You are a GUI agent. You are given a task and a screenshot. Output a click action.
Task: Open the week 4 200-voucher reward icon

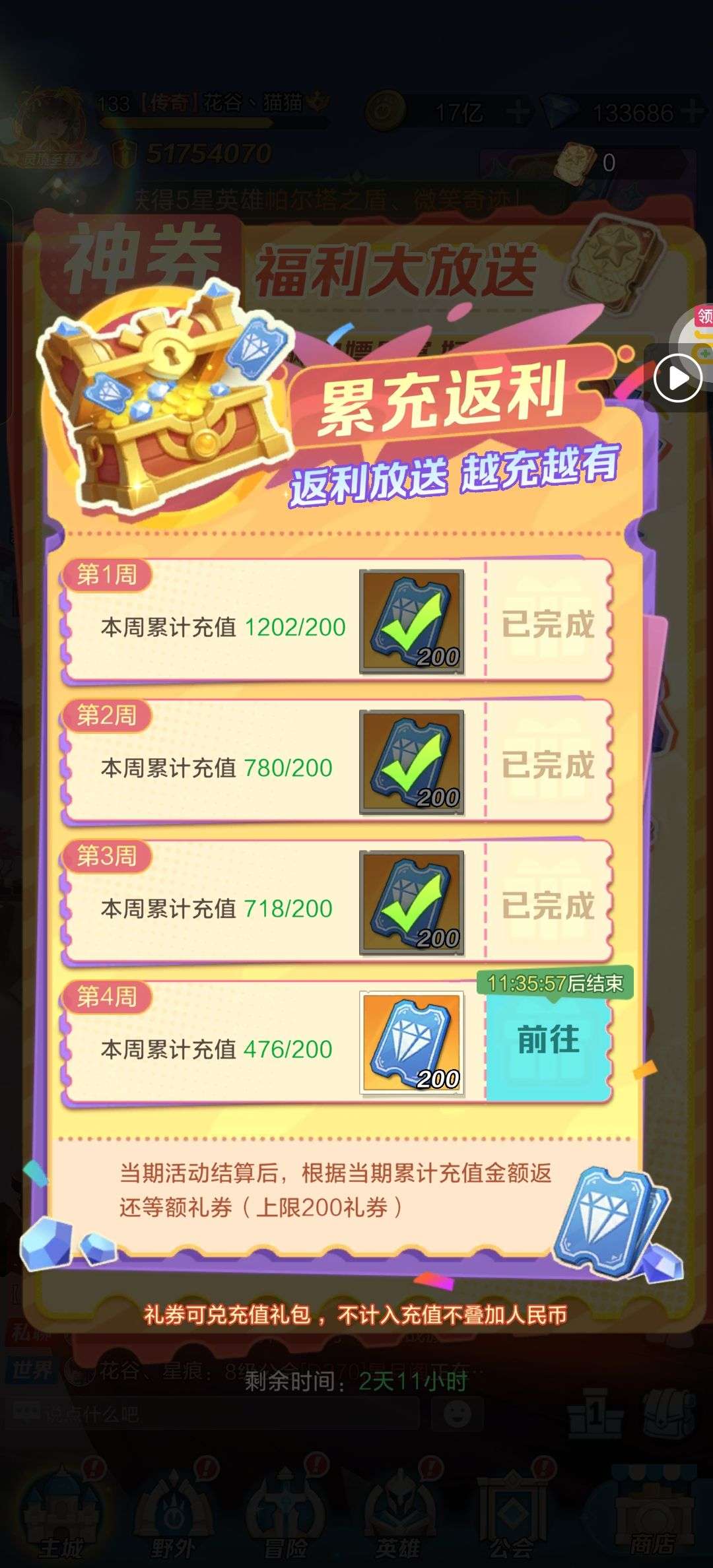(412, 1044)
